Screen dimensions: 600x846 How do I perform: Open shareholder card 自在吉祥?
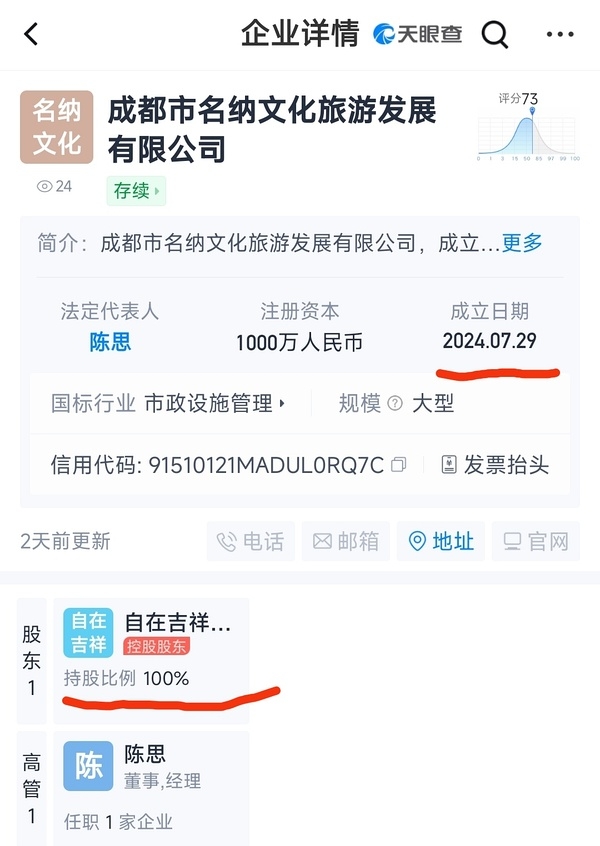pyautogui.click(x=150, y=650)
